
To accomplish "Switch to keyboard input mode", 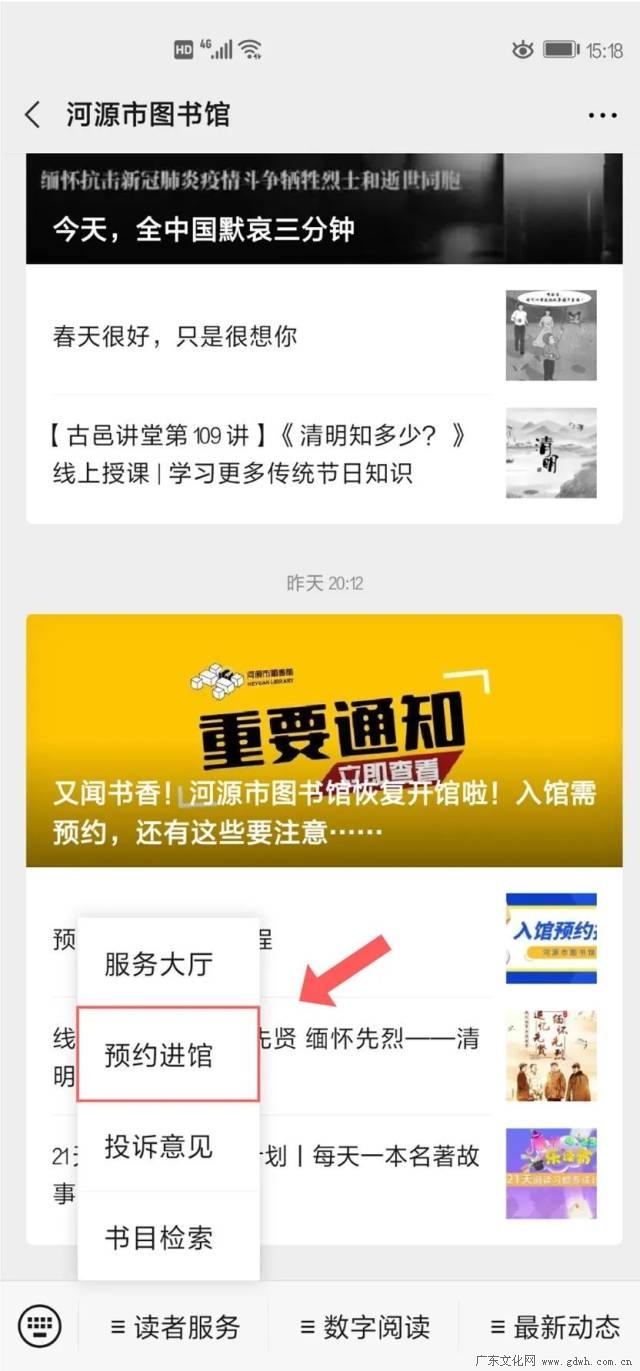I will pyautogui.click(x=40, y=1326).
